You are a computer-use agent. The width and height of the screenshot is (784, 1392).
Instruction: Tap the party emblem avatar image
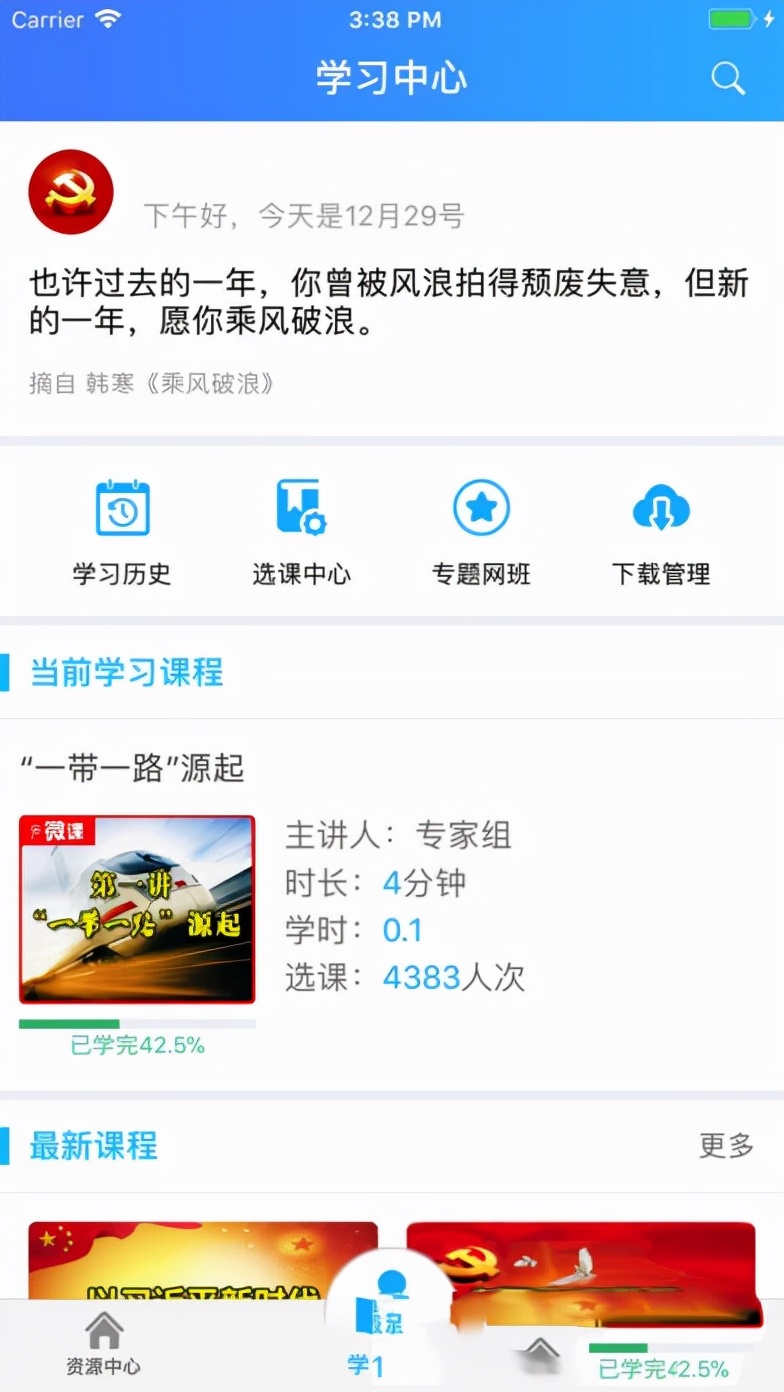click(x=70, y=192)
